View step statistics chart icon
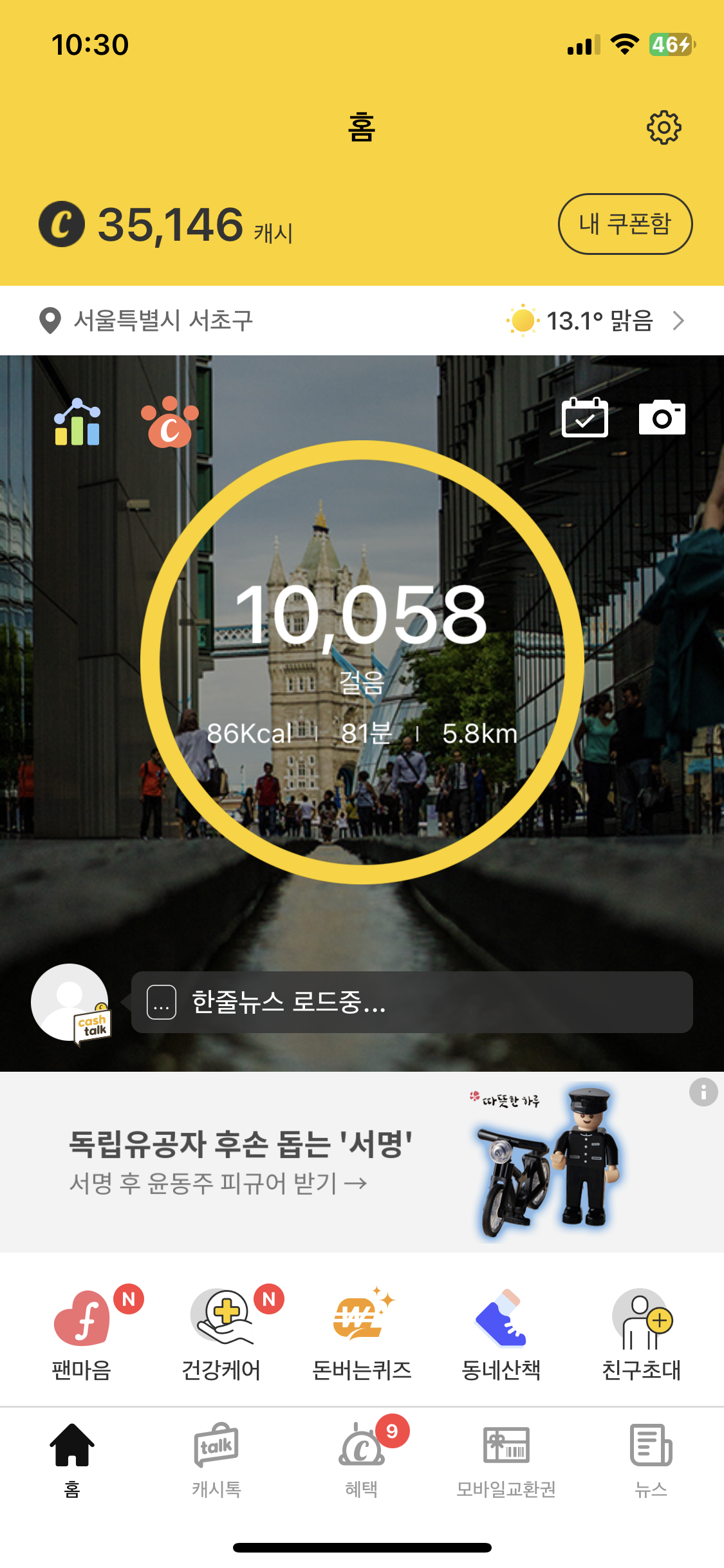The height and width of the screenshot is (1568, 724). tap(77, 422)
